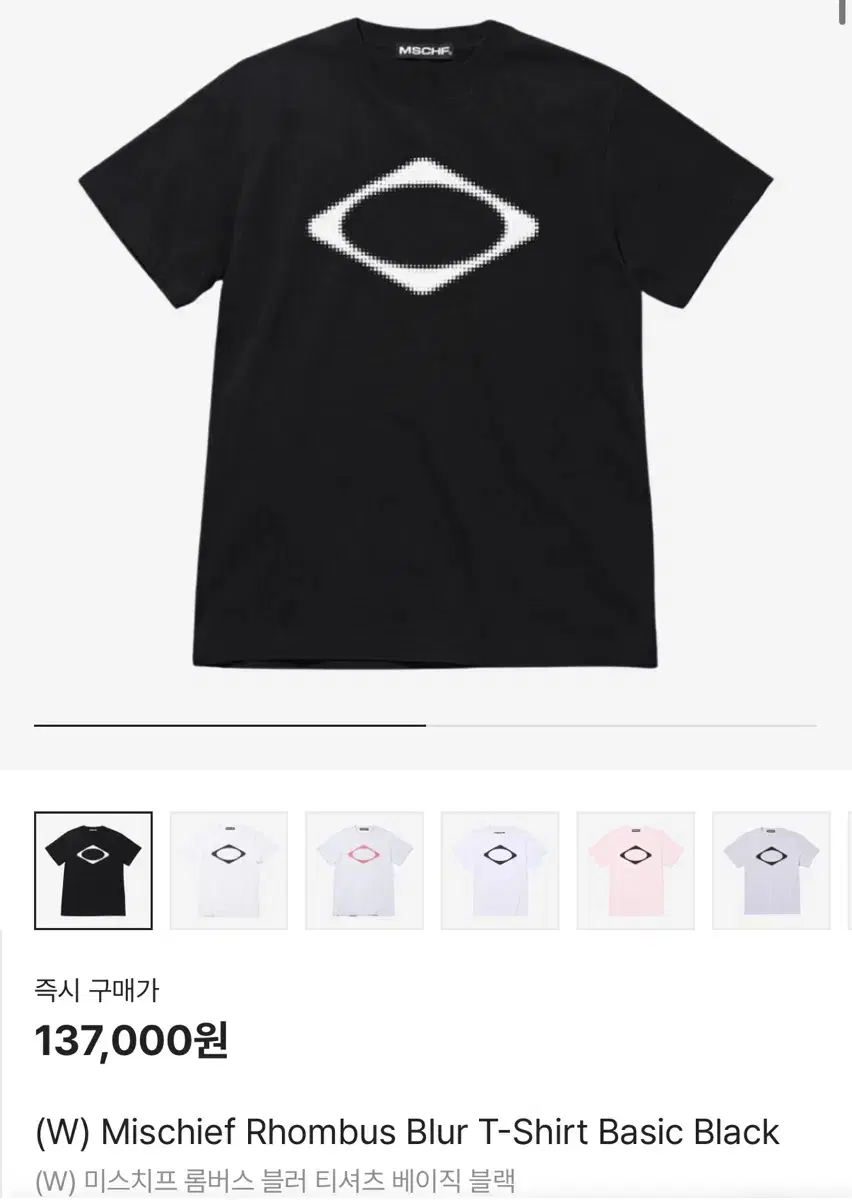
Task: Click the rhombus blur graphic on the shirt
Action: click(426, 226)
